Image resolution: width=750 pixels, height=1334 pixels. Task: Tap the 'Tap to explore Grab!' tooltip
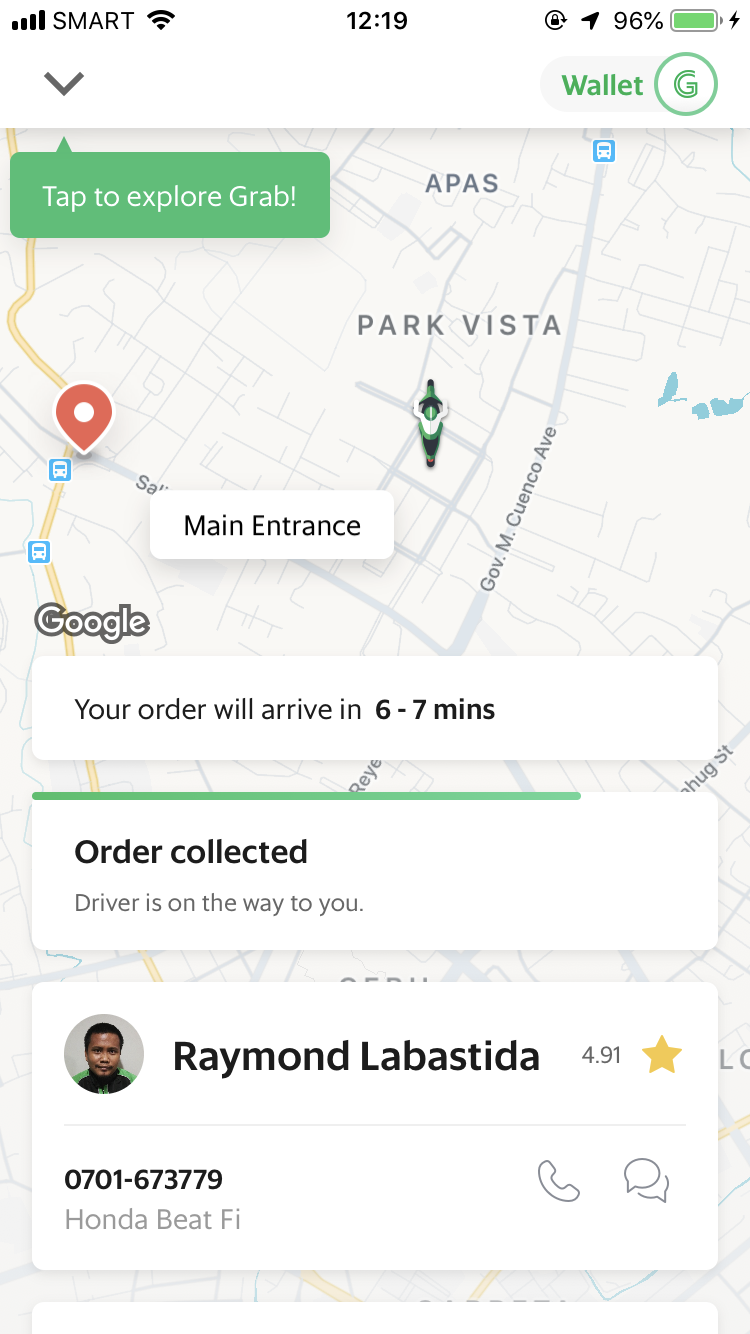170,196
